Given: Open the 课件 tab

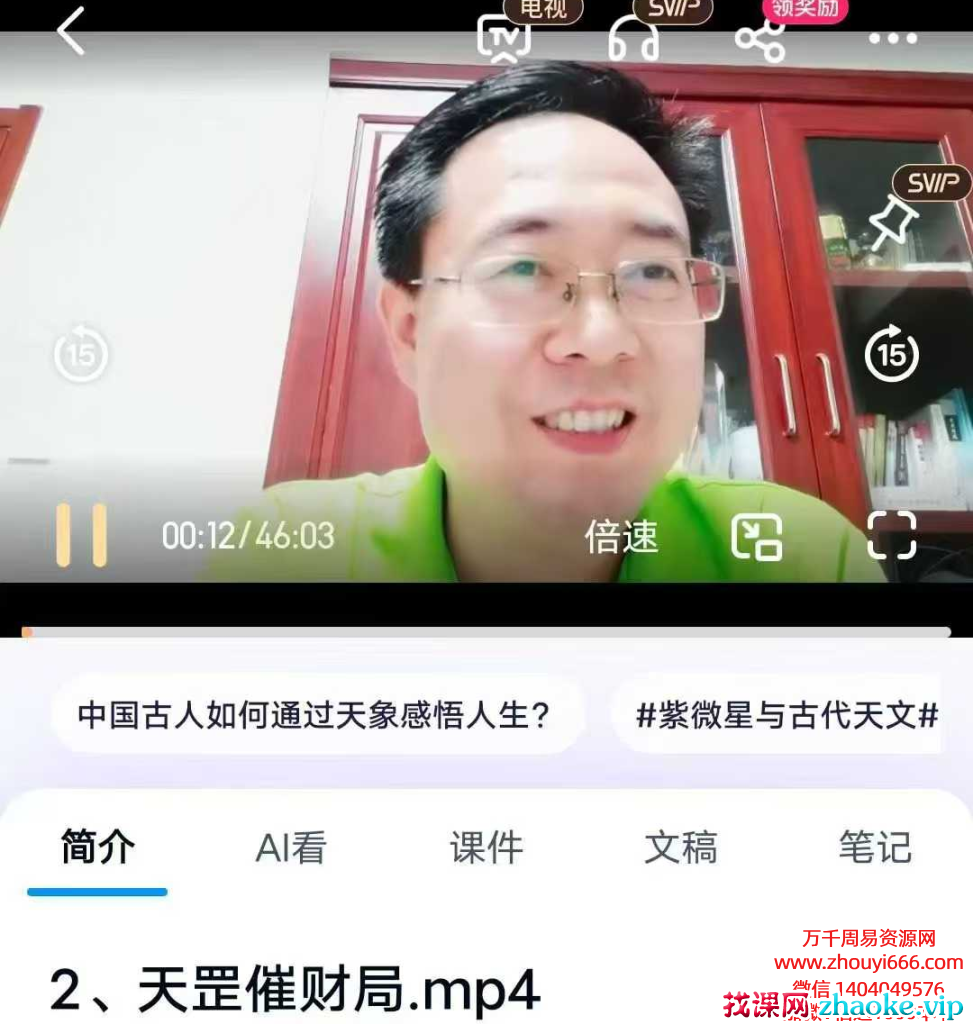Looking at the screenshot, I should [486, 848].
